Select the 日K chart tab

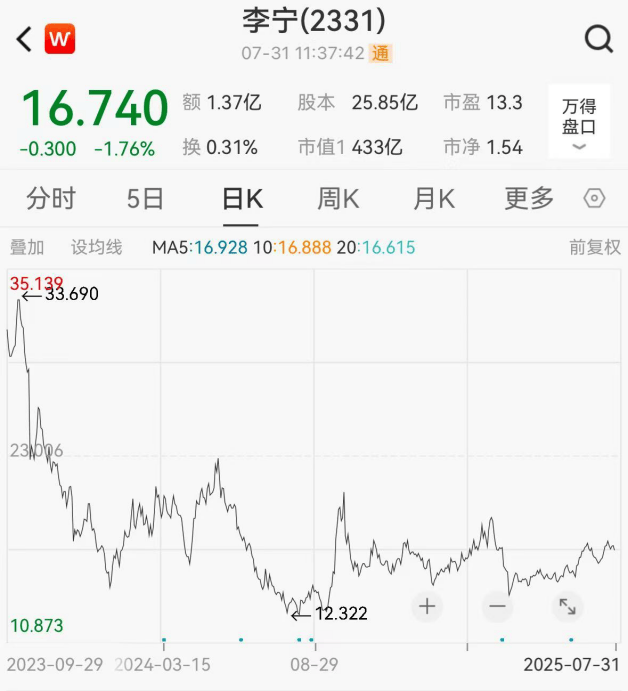pyautogui.click(x=241, y=199)
